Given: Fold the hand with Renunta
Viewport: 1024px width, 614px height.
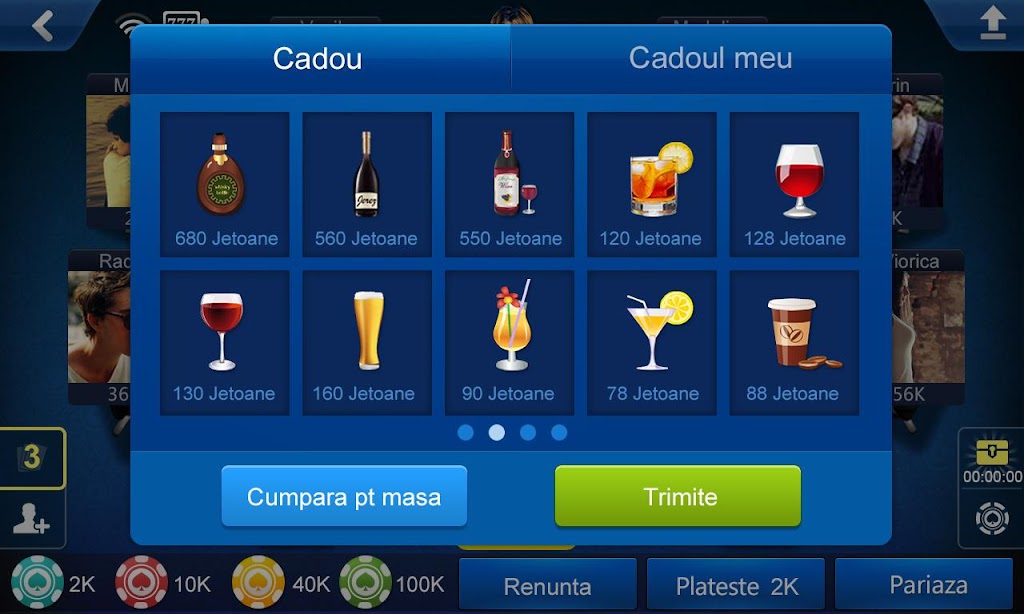Looking at the screenshot, I should [x=547, y=586].
